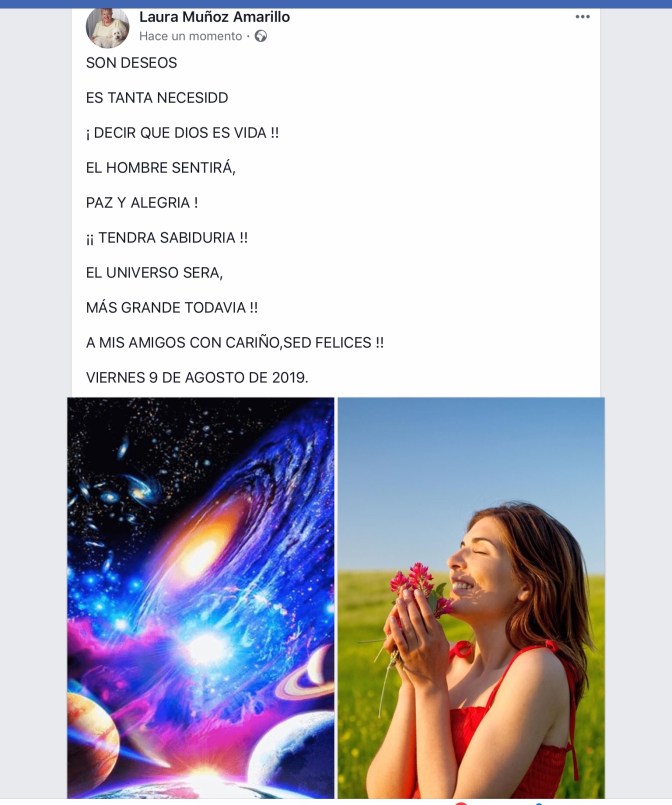Tap Laura Muñoz Amarillo's profile picture
The image size is (672, 805).
coord(107,27)
